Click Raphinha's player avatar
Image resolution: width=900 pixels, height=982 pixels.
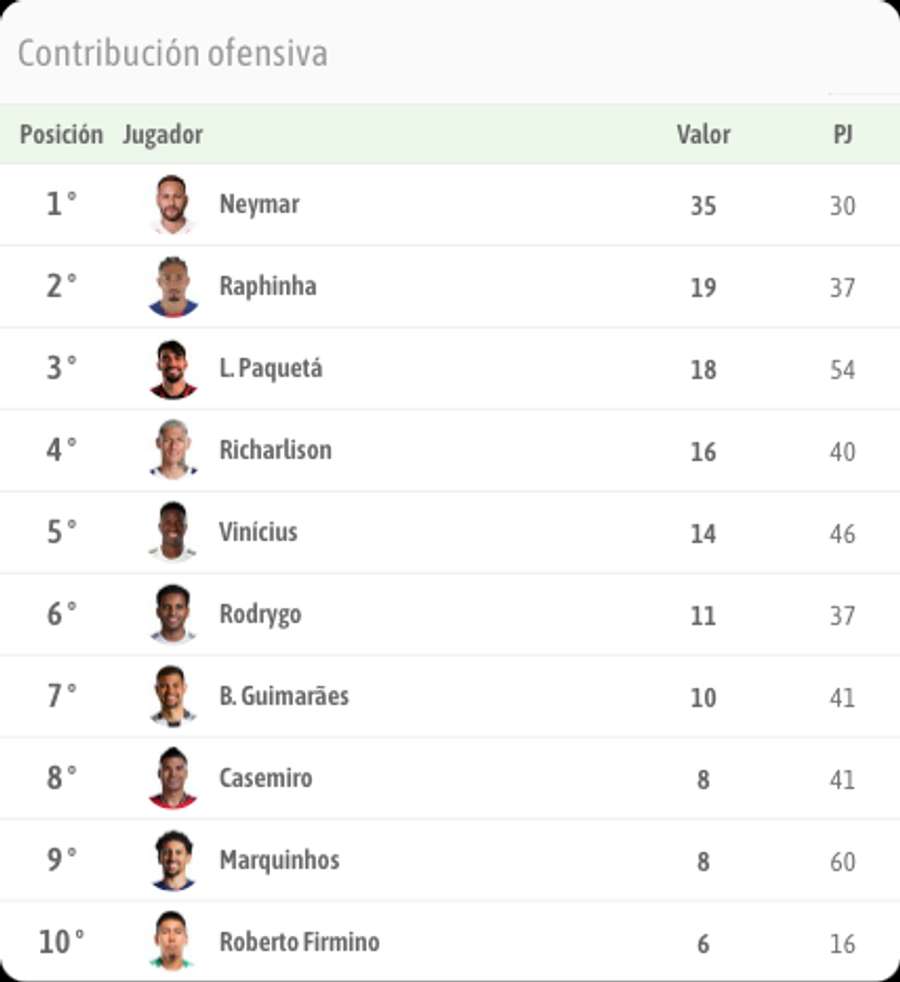(x=170, y=286)
